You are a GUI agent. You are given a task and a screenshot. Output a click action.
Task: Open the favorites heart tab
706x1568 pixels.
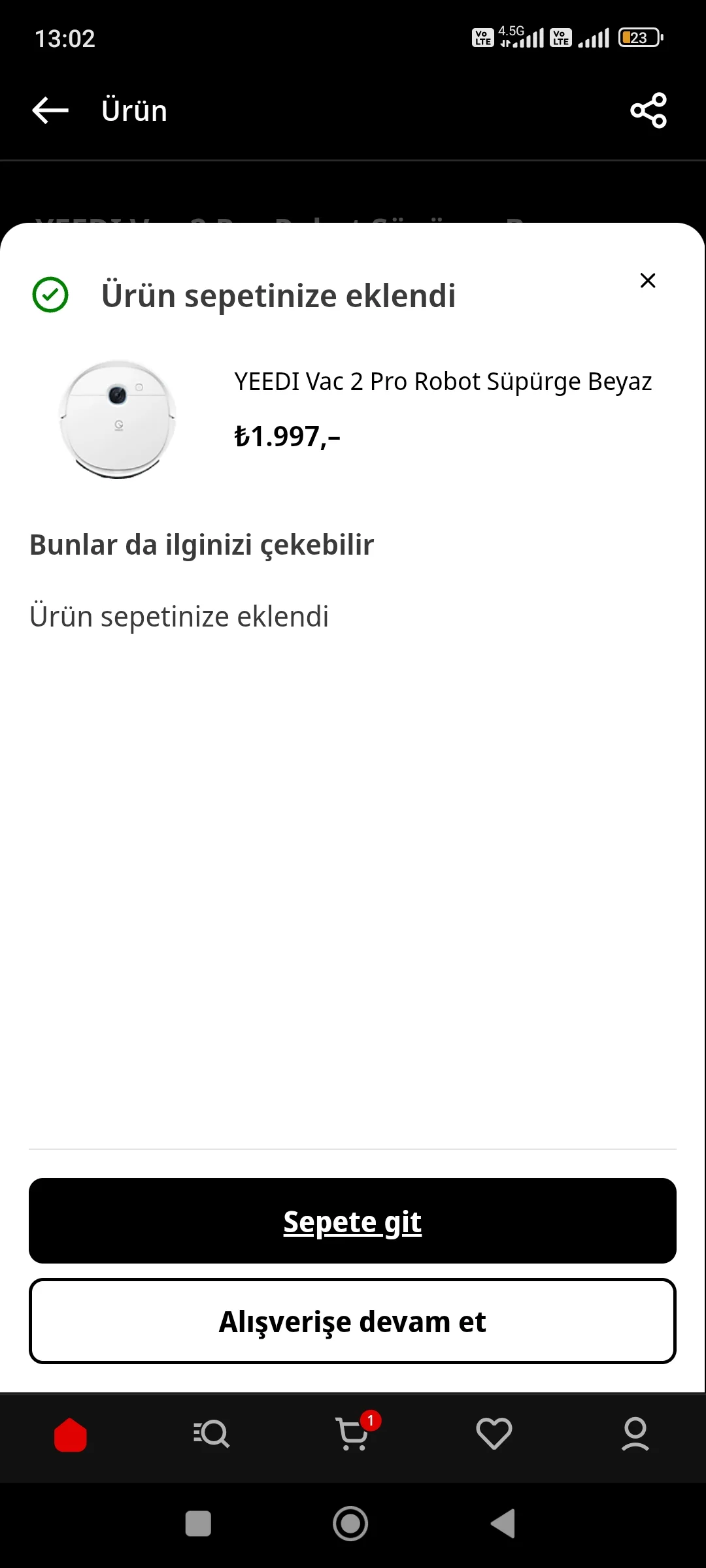(x=494, y=1435)
